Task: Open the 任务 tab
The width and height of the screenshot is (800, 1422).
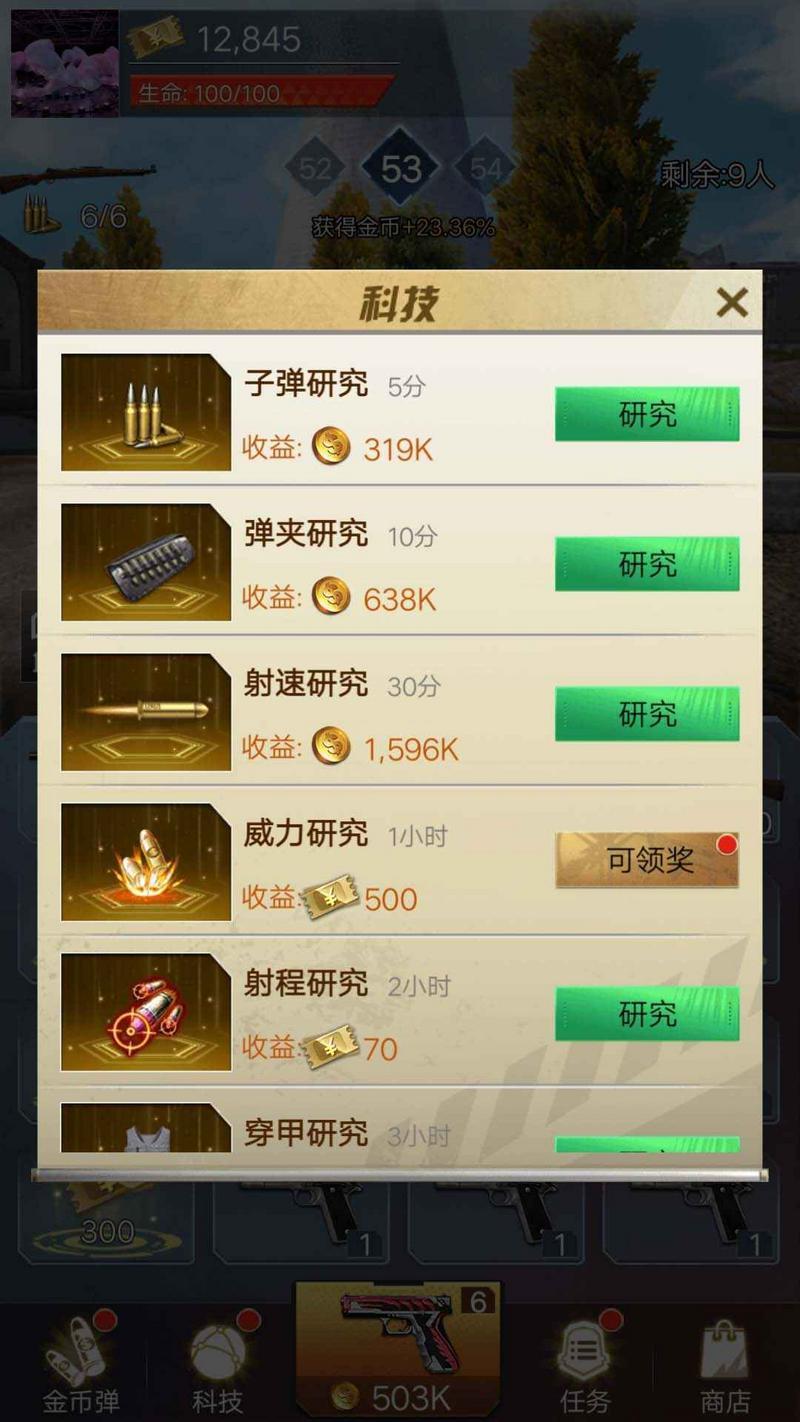Action: pos(585,1365)
